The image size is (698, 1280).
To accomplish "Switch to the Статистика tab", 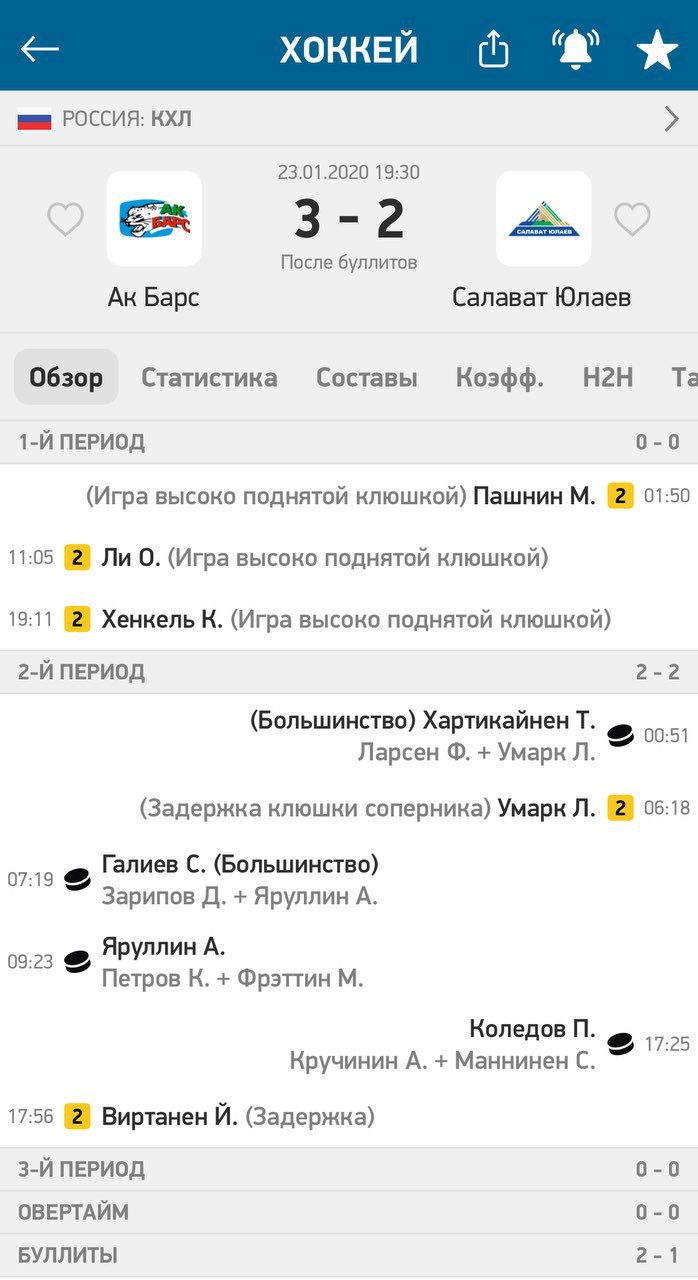I will [209, 377].
